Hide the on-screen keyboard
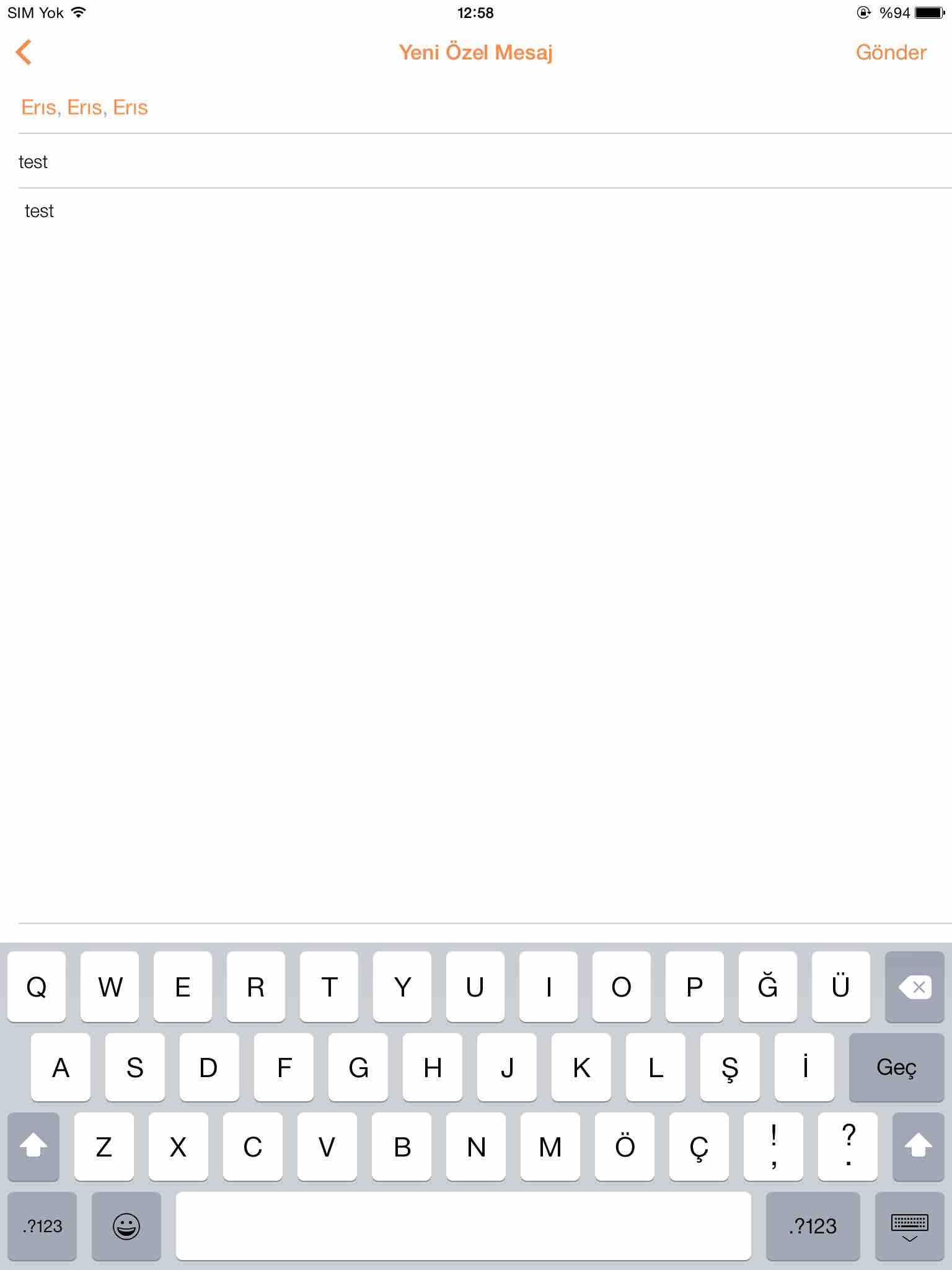The image size is (952, 1270). [x=909, y=1226]
